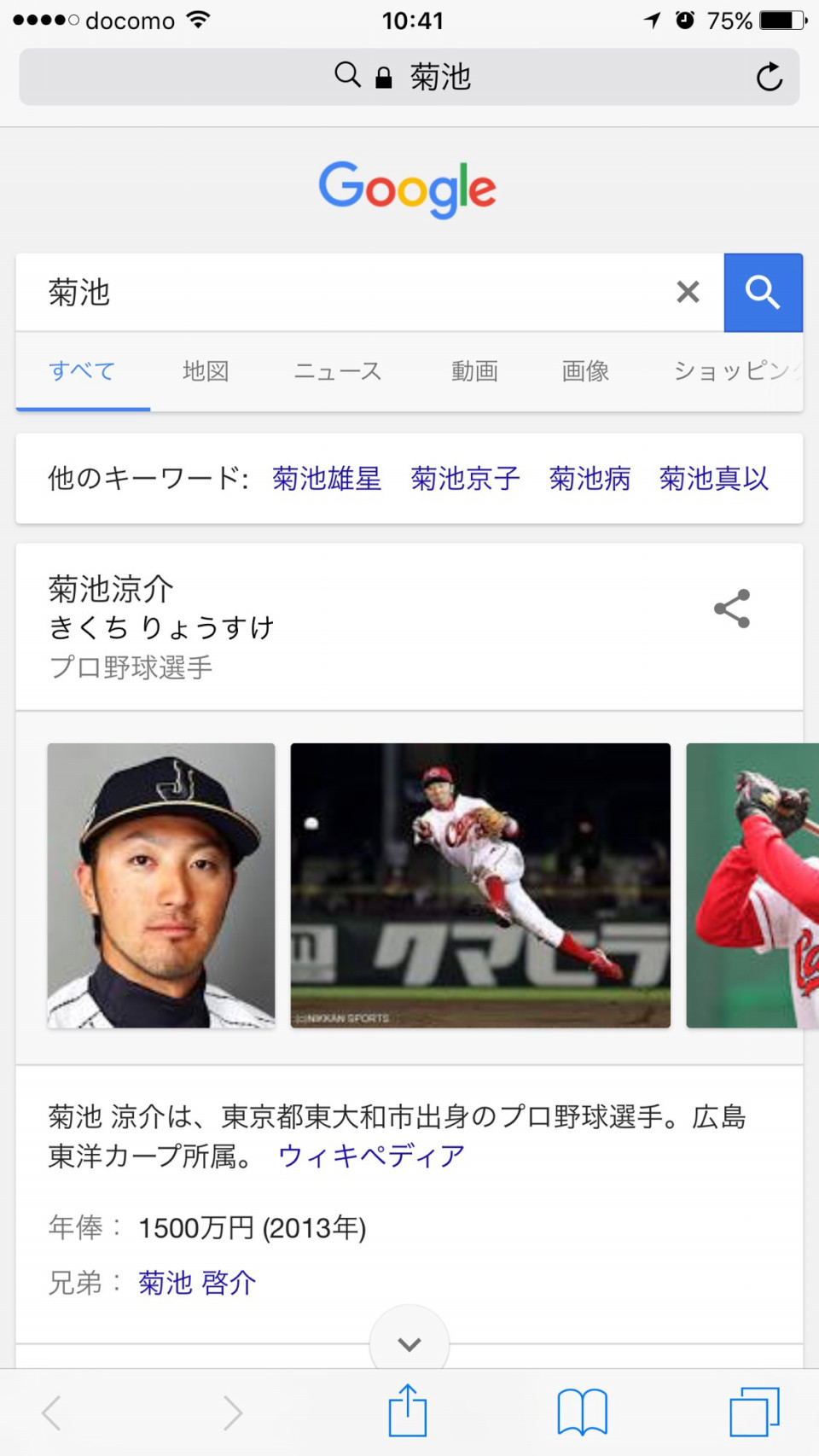
Task: Clear the Google search text
Action: (688, 292)
